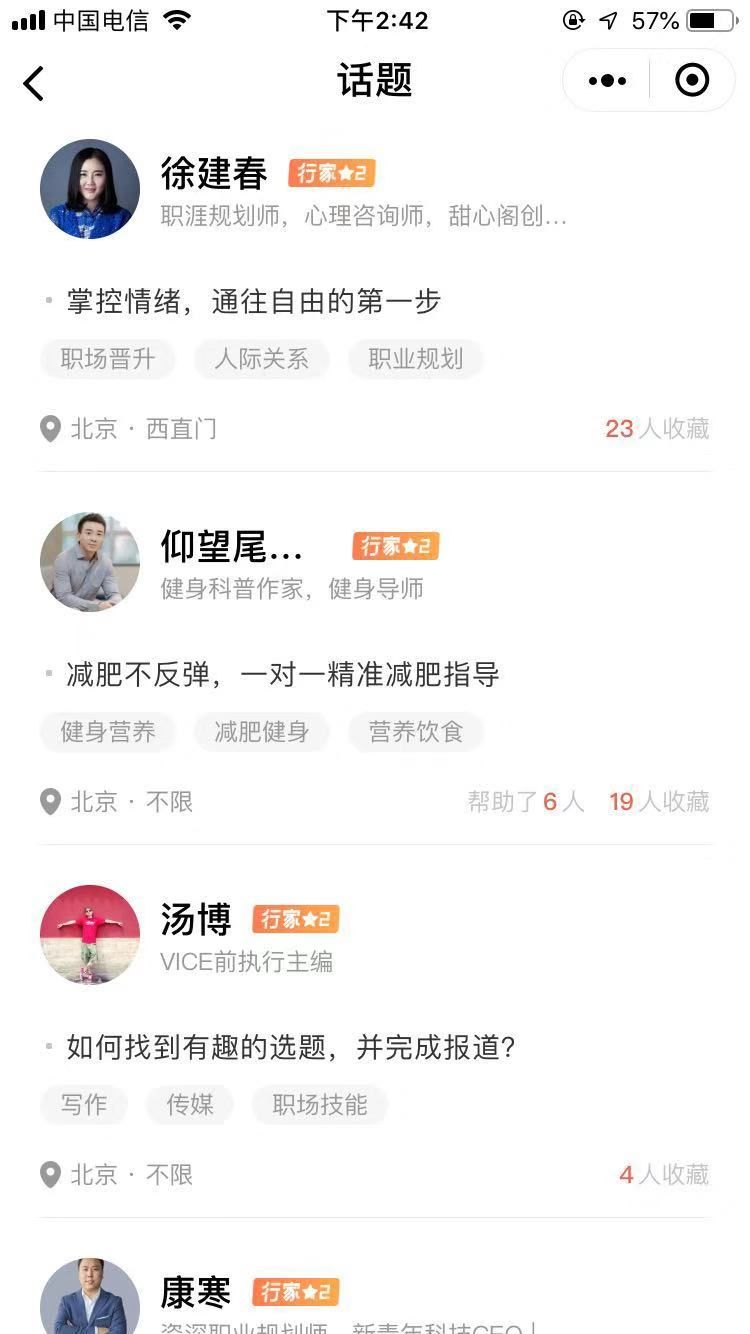
Task: Go back using the top-left arrow
Action: (x=34, y=83)
